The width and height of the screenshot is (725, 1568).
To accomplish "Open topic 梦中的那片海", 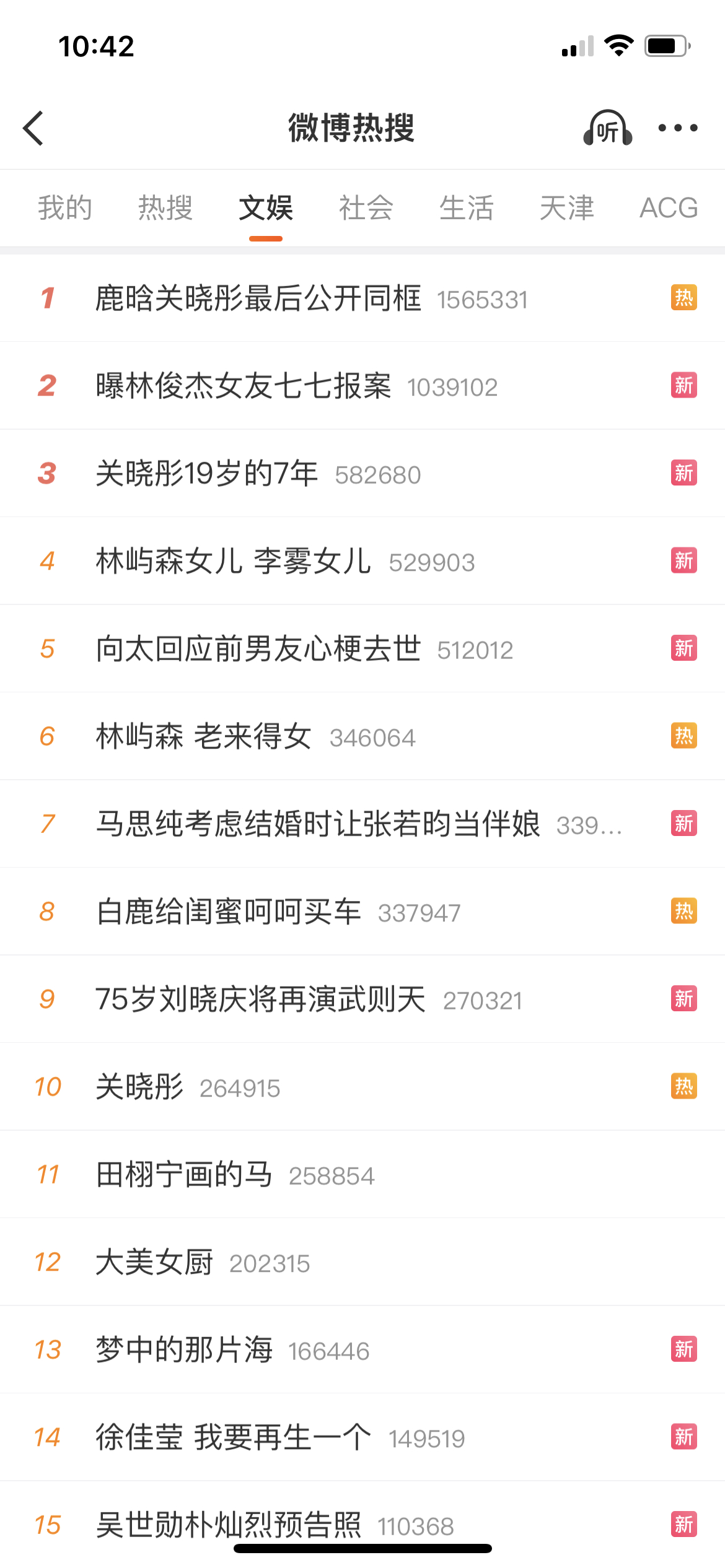I will click(185, 1349).
